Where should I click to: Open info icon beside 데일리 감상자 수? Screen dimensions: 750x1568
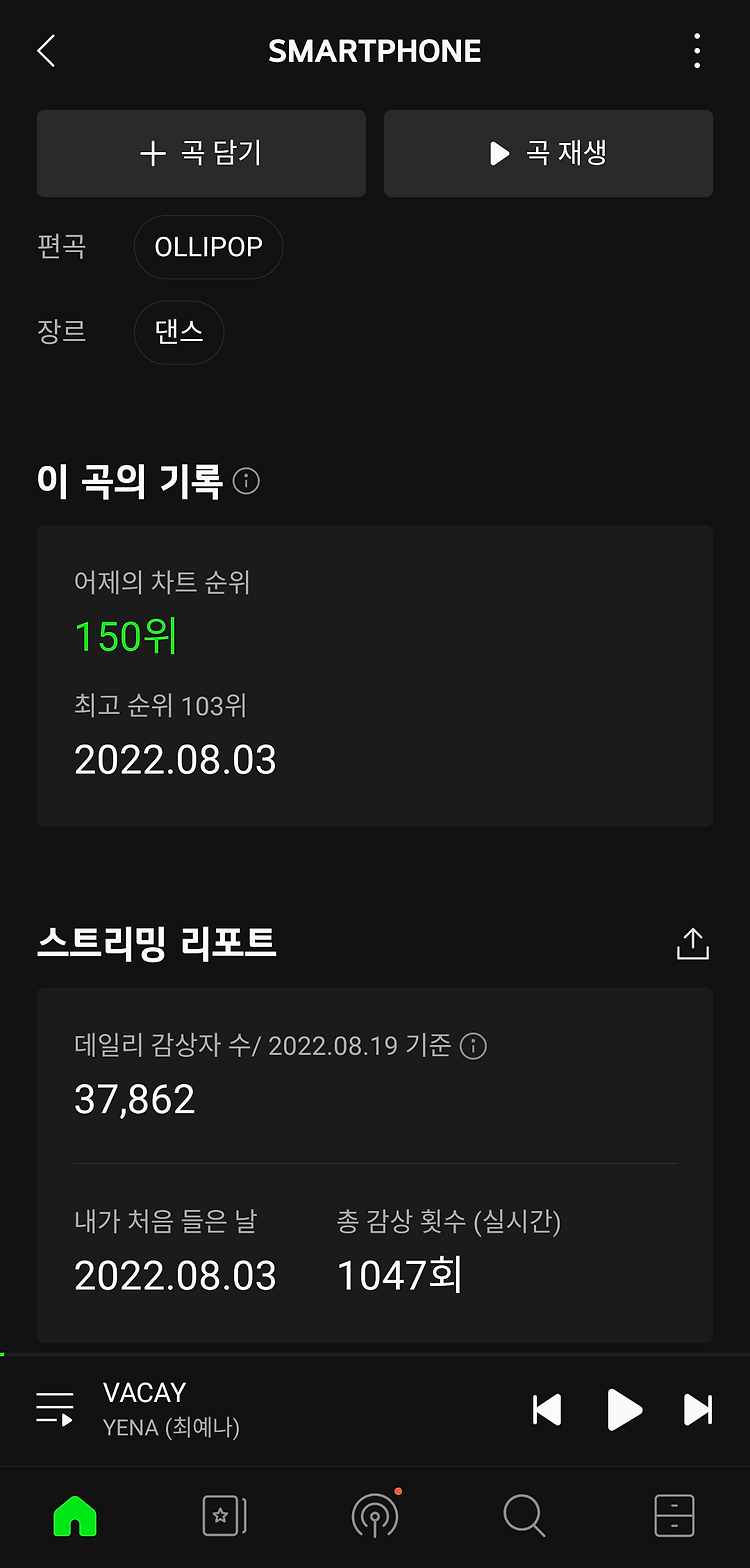pos(473,1046)
